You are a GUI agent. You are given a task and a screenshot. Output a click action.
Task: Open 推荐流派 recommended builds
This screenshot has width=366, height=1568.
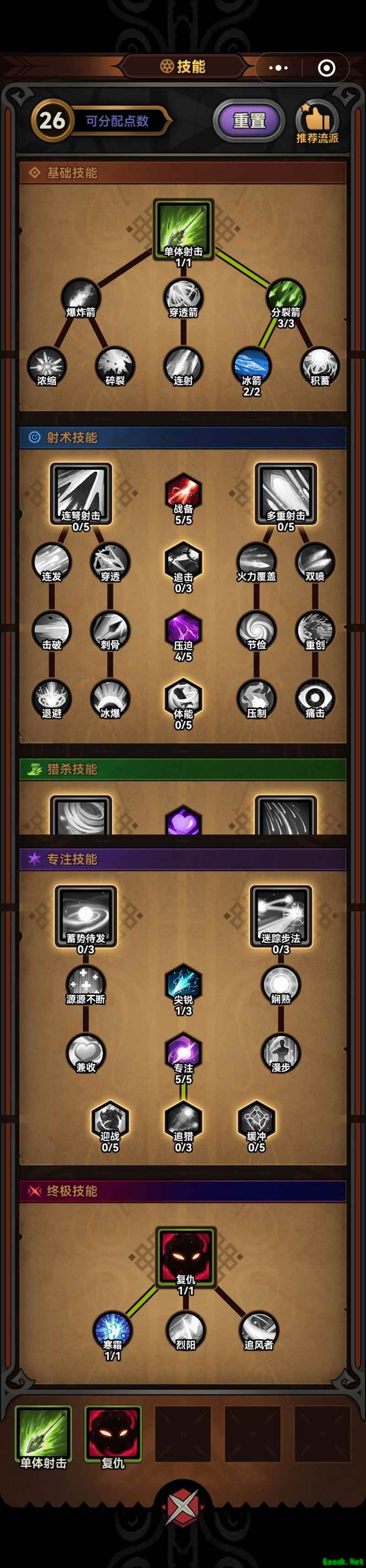coord(317,121)
